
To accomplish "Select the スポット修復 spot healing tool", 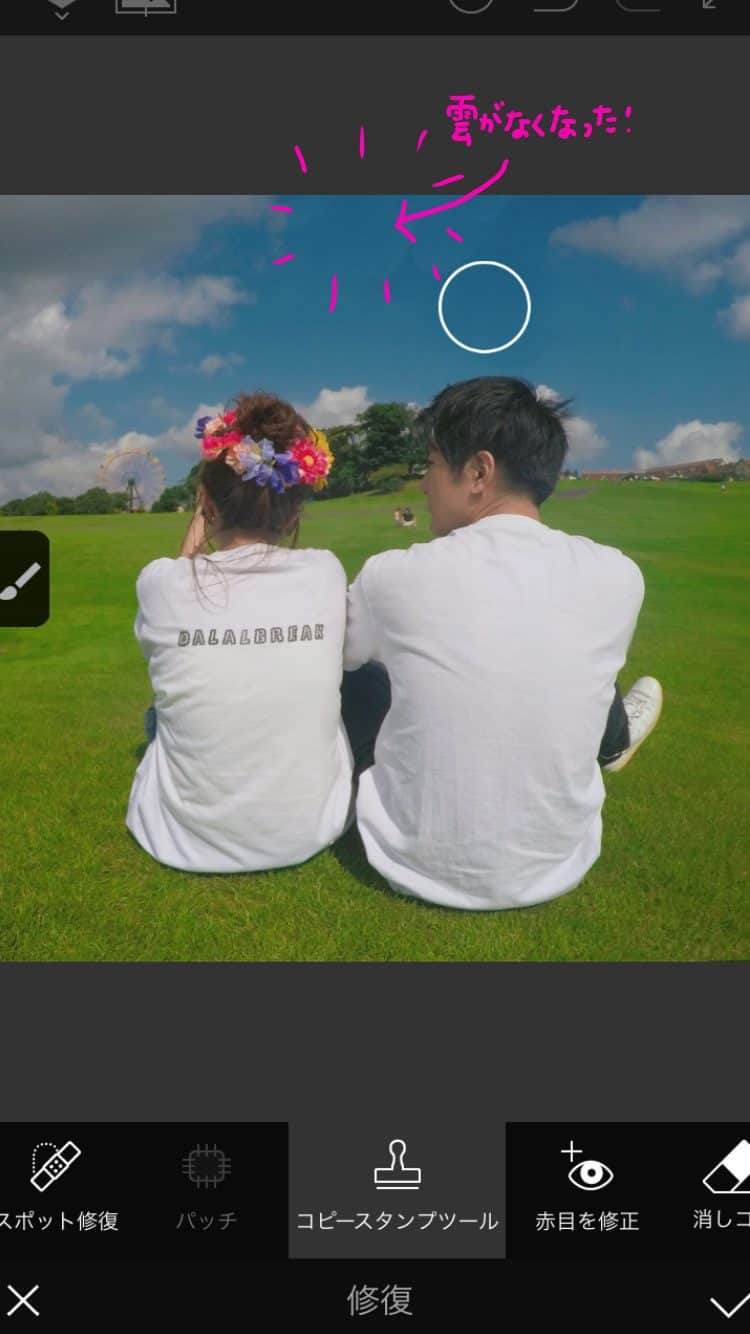I will pos(57,1187).
